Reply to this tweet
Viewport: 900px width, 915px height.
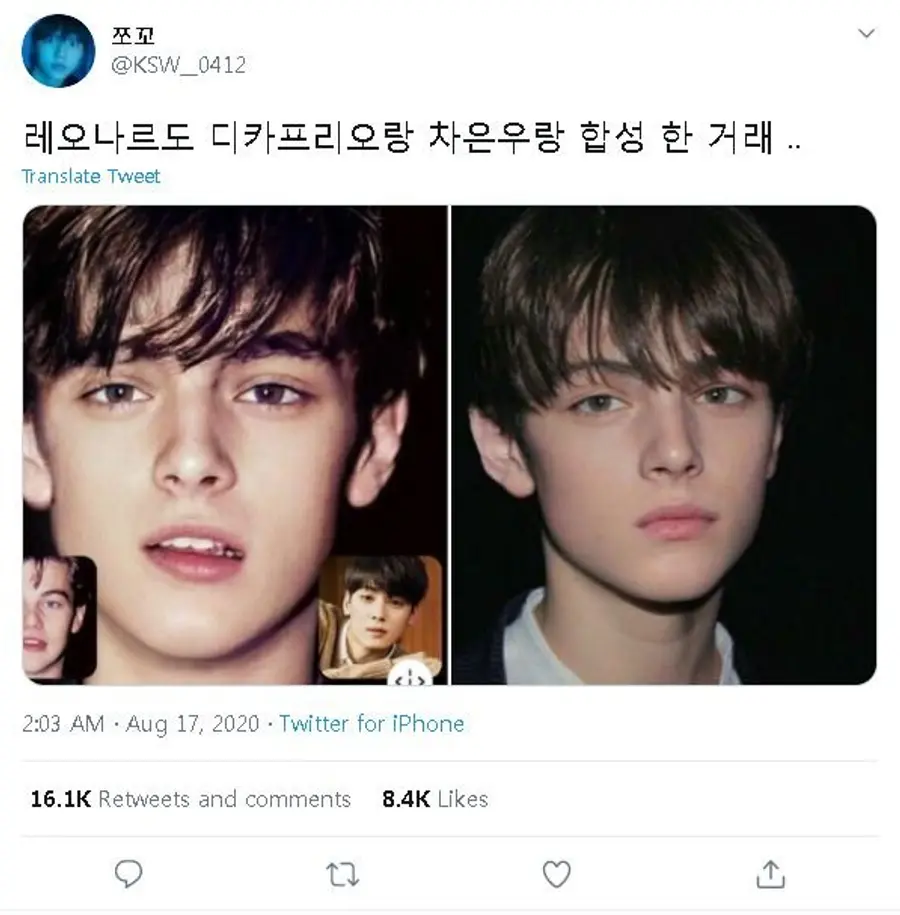pyautogui.click(x=128, y=874)
